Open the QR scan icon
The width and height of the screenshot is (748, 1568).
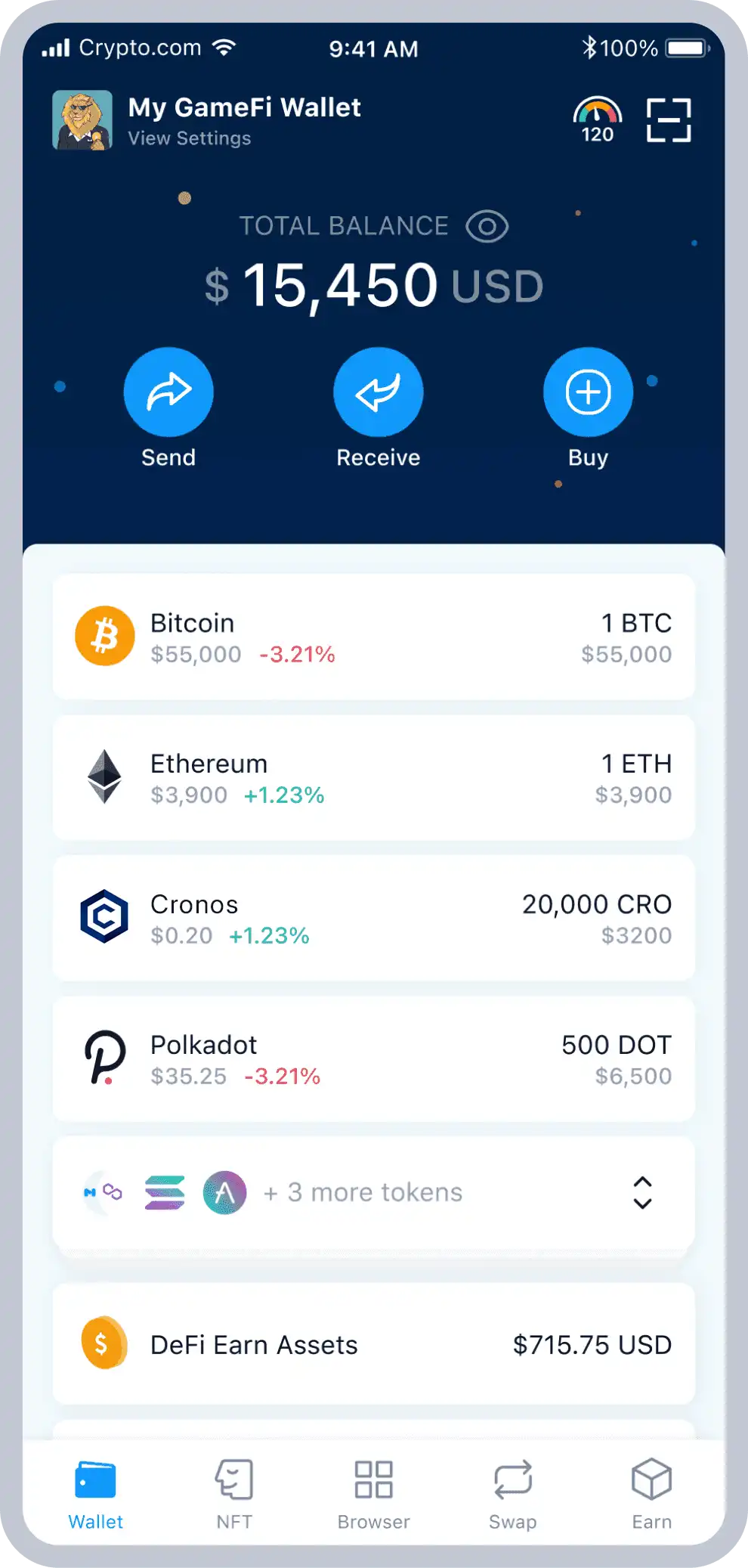pos(669,120)
